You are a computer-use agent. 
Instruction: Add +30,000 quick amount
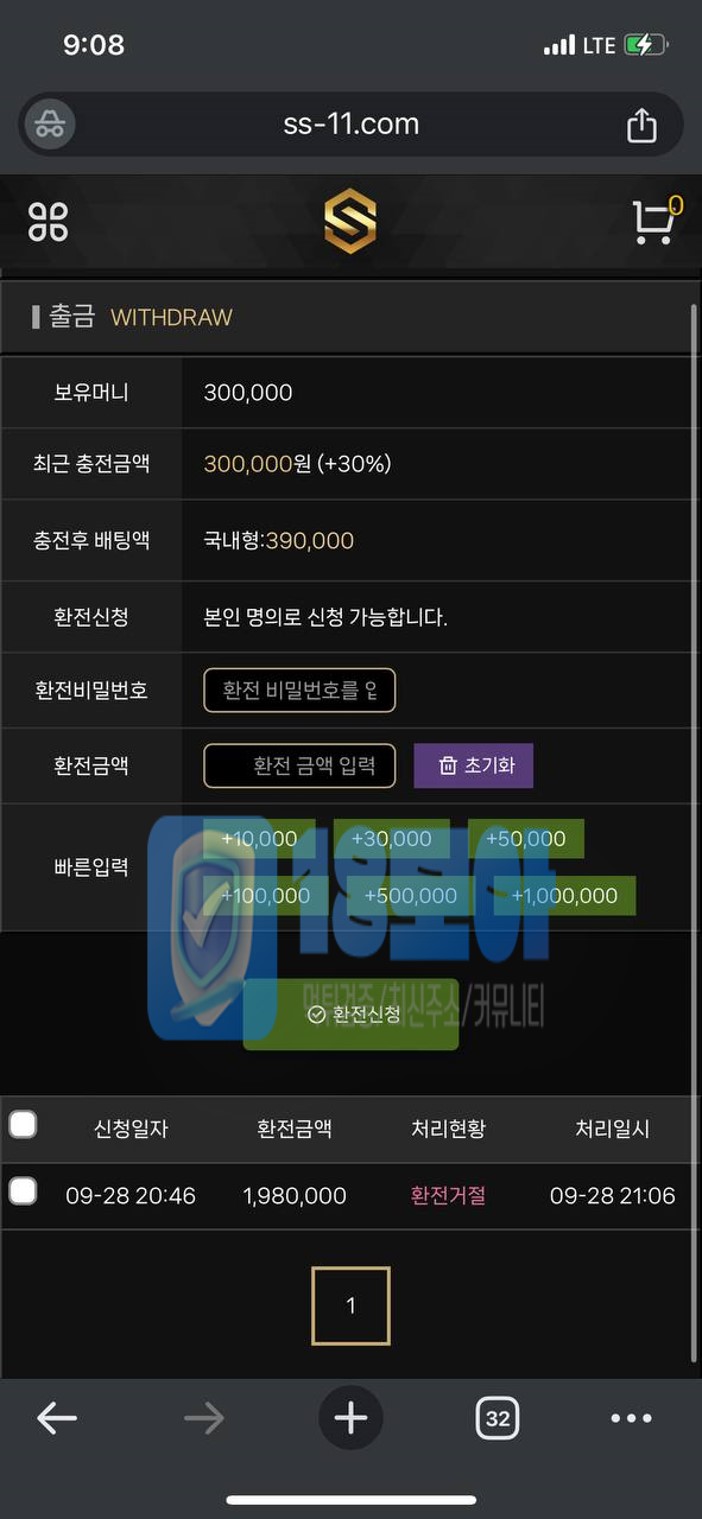(x=391, y=839)
